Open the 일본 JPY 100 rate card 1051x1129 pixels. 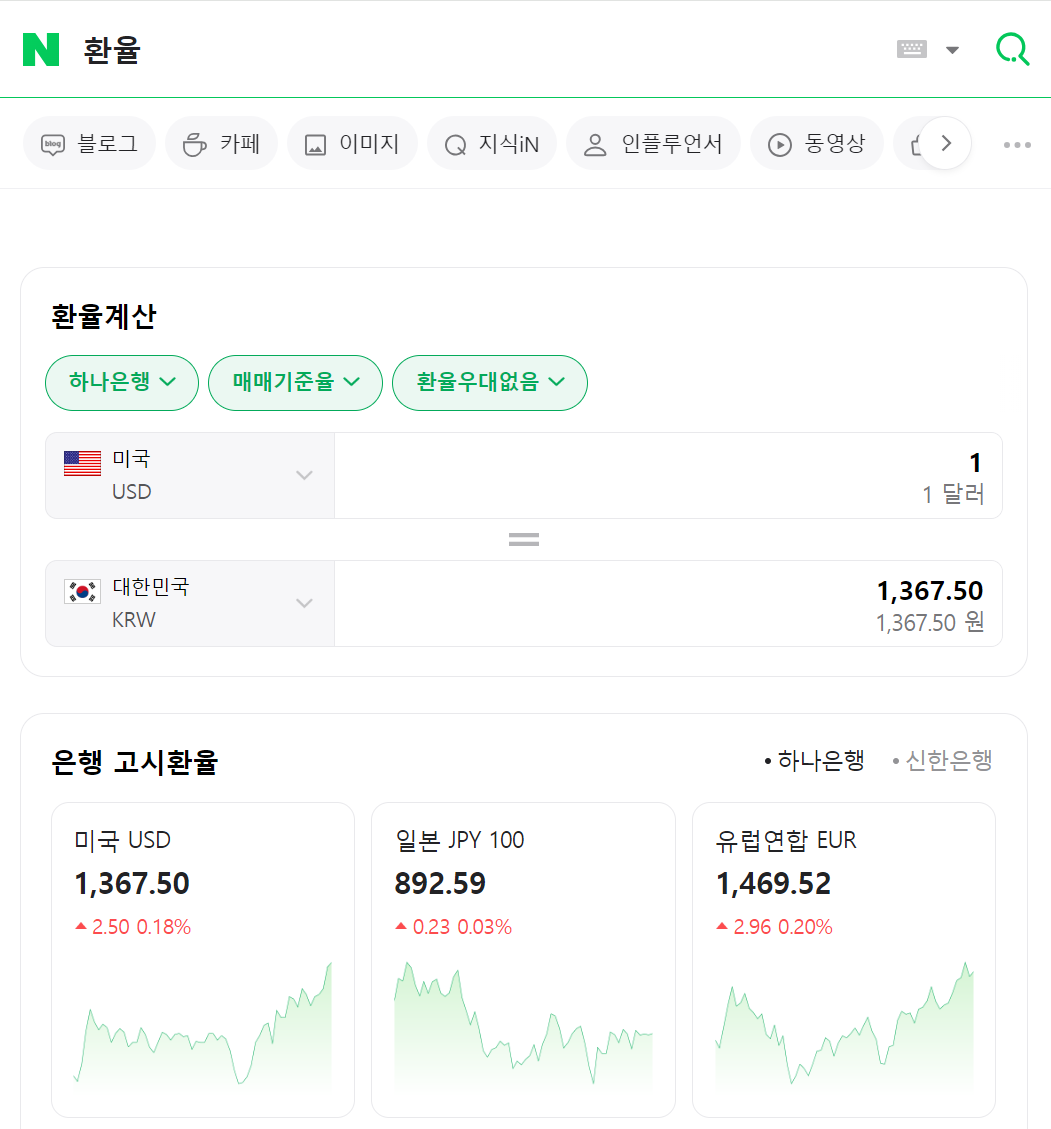[x=523, y=960]
